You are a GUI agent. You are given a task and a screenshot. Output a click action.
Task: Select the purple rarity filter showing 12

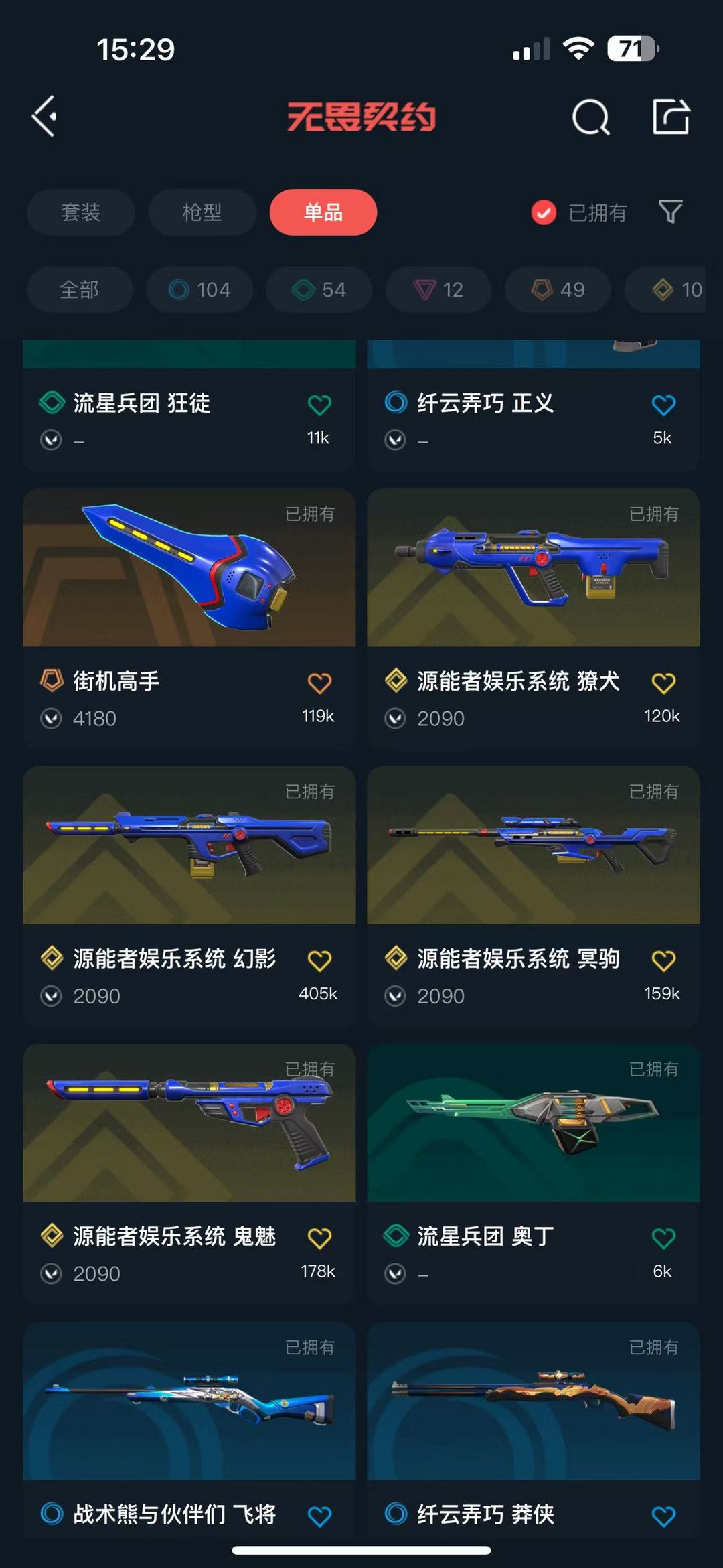click(438, 290)
